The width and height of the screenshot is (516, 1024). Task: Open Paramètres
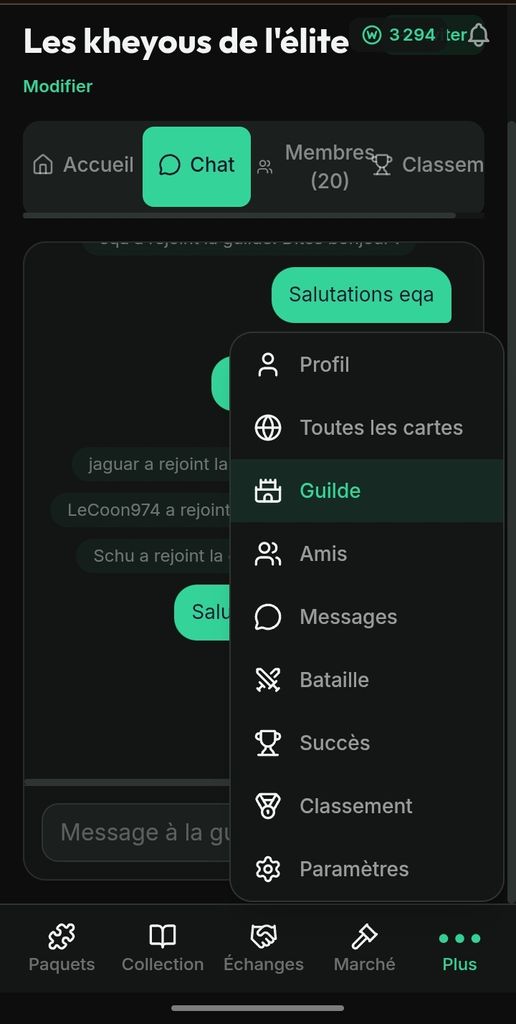367,869
